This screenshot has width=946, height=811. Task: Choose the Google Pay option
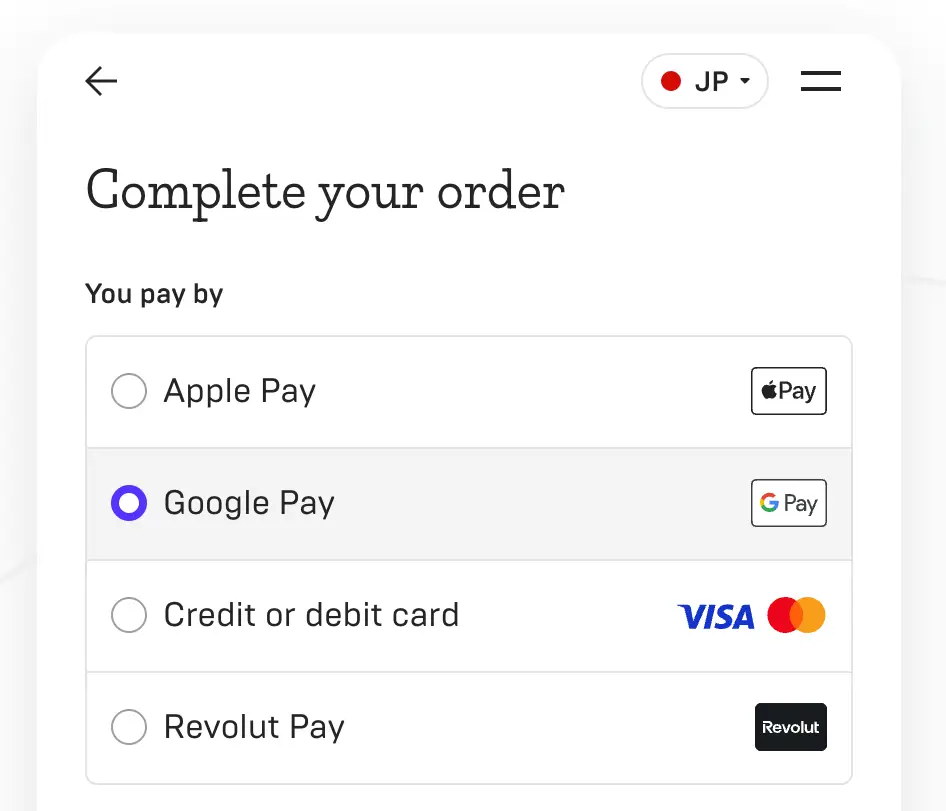[x=129, y=503]
